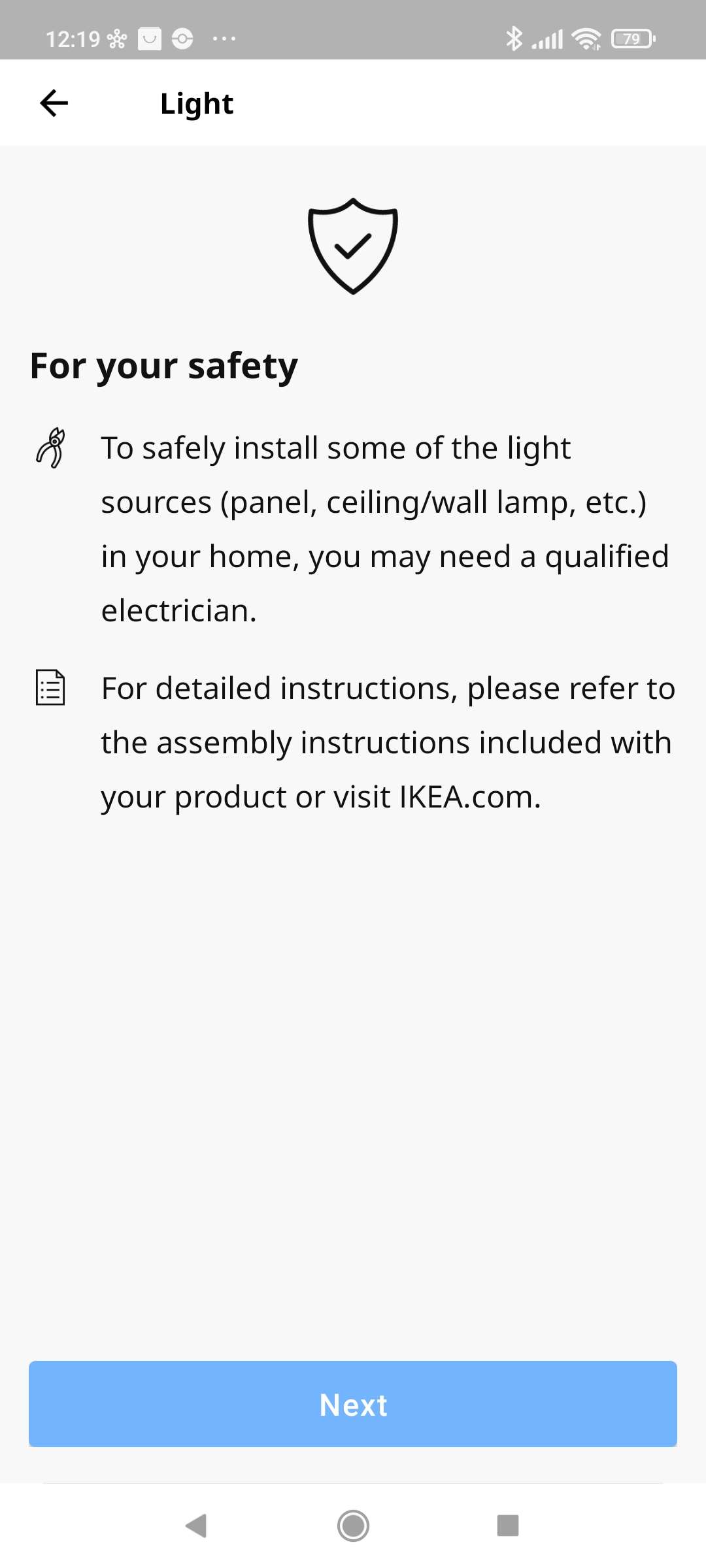The width and height of the screenshot is (706, 1568).
Task: Tap the system back button
Action: tap(196, 1526)
